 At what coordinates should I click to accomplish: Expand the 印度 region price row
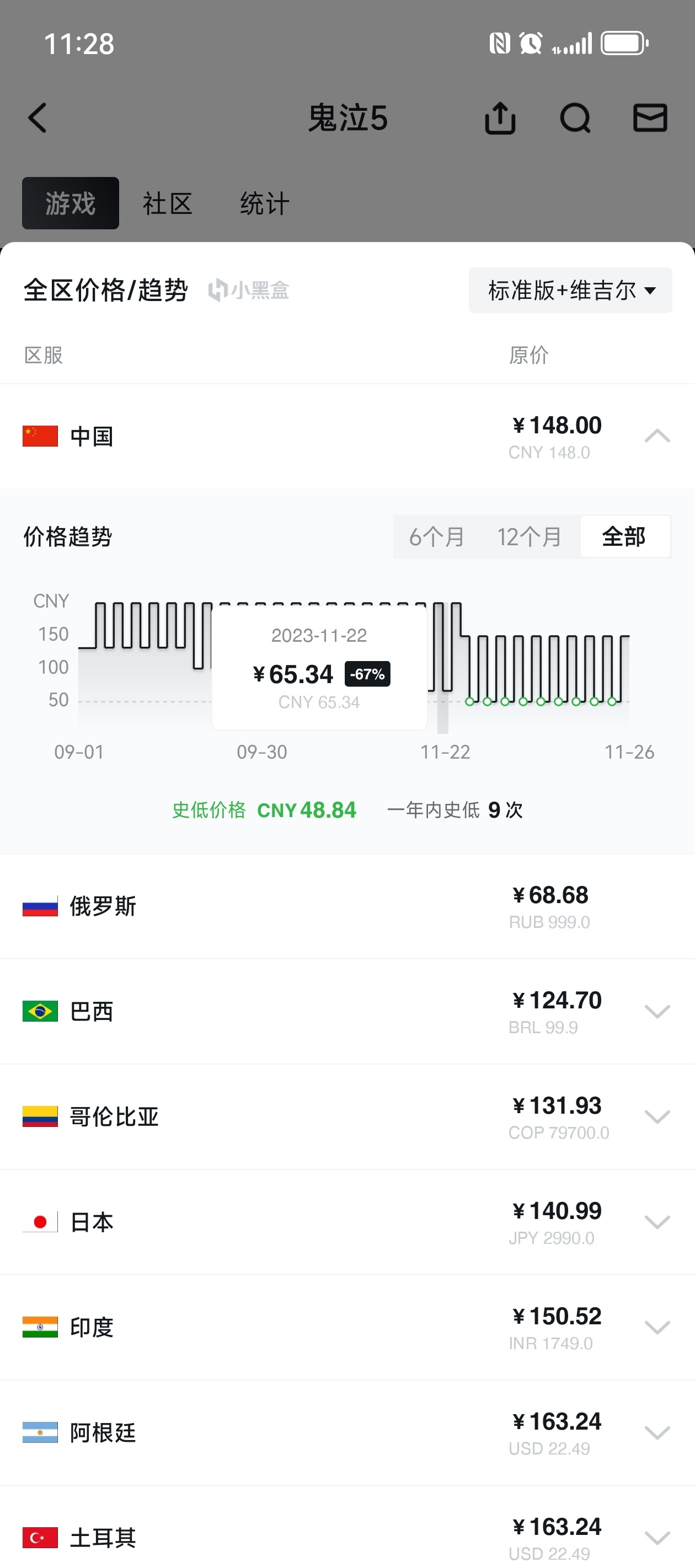[656, 1328]
